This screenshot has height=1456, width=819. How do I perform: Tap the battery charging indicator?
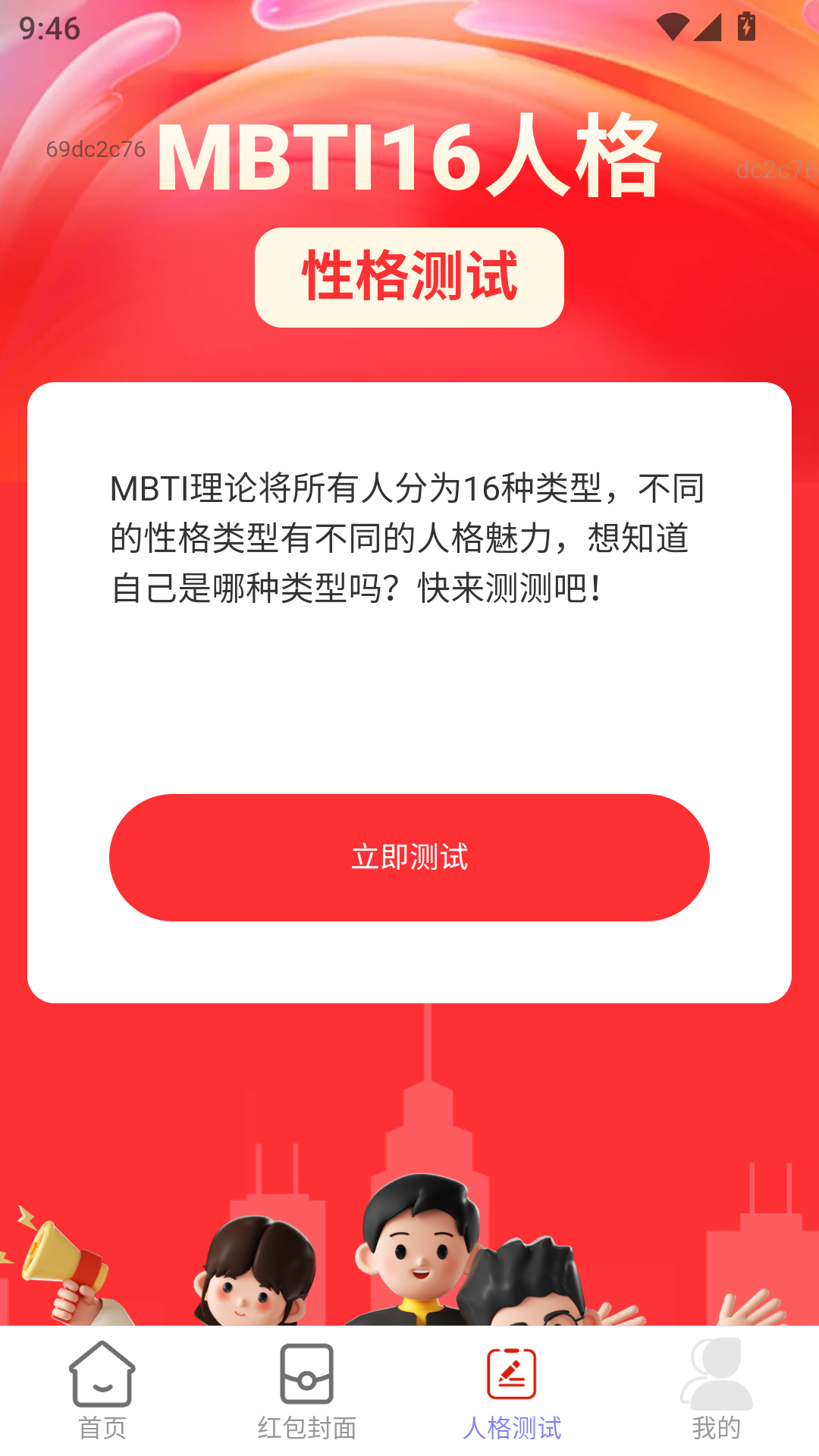[x=745, y=25]
